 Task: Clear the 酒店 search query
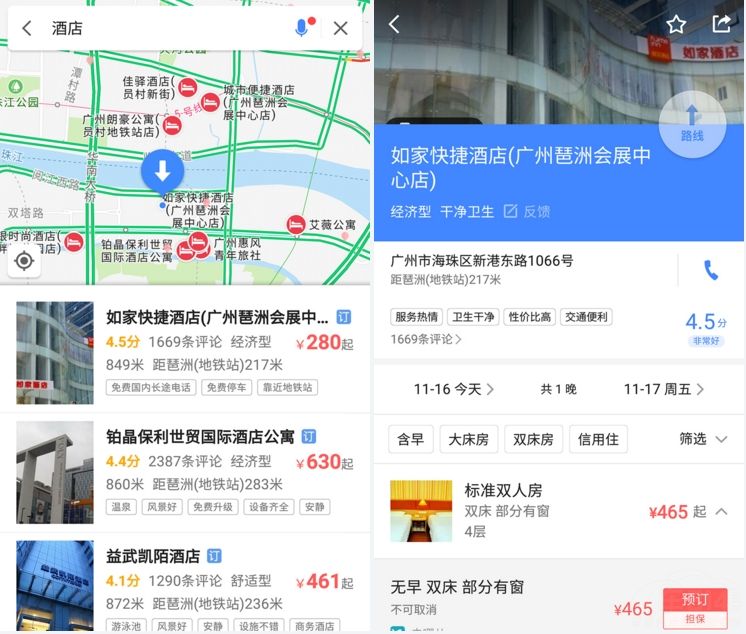(x=341, y=28)
